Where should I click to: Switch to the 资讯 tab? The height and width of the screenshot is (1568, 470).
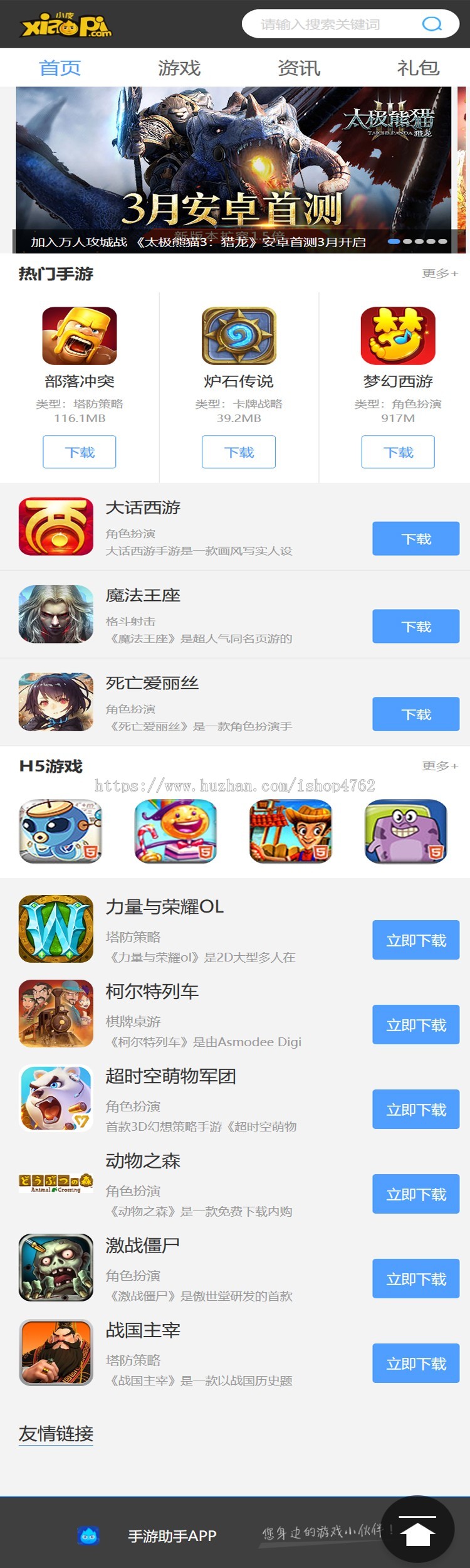coord(299,68)
